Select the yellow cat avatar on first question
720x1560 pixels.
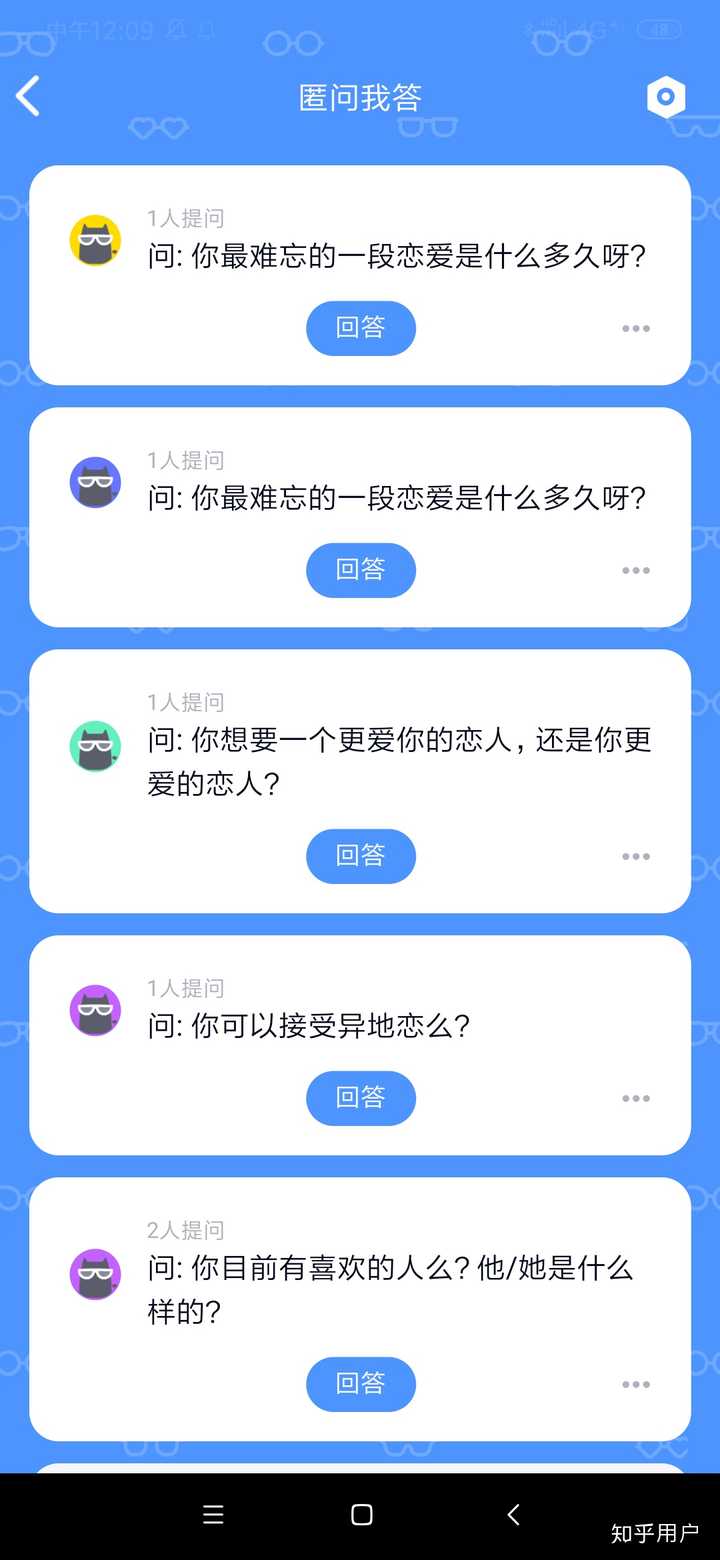click(95, 240)
